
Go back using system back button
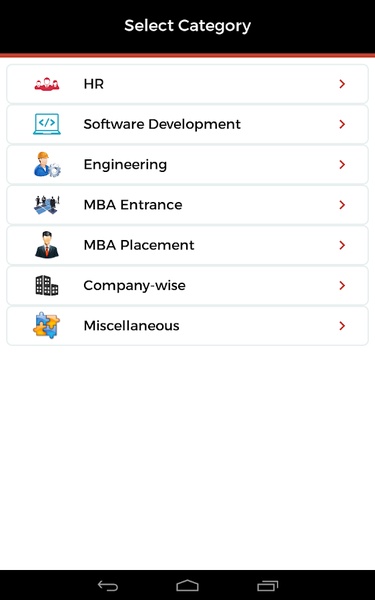tap(108, 585)
